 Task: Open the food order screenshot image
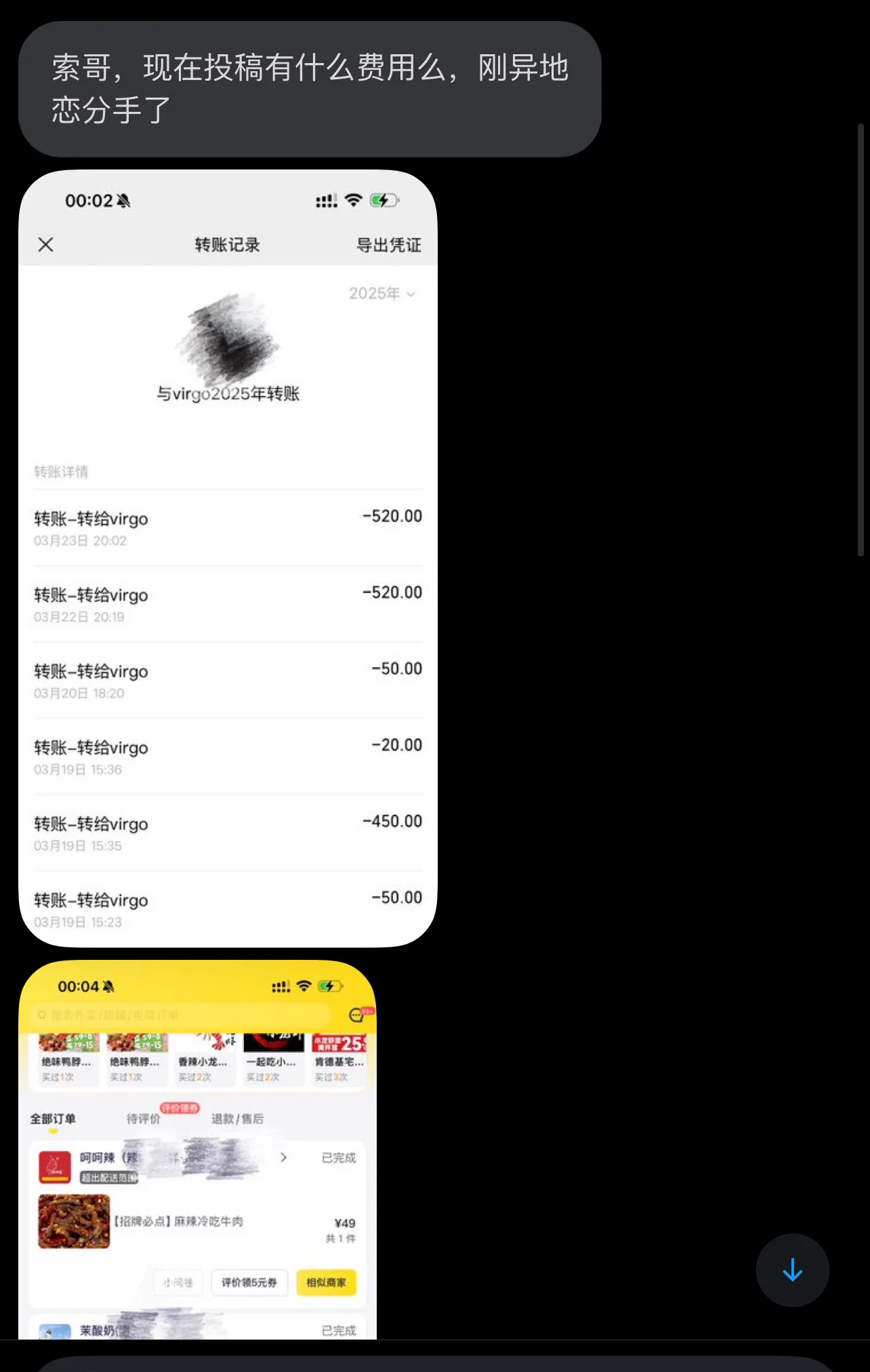(x=197, y=1150)
